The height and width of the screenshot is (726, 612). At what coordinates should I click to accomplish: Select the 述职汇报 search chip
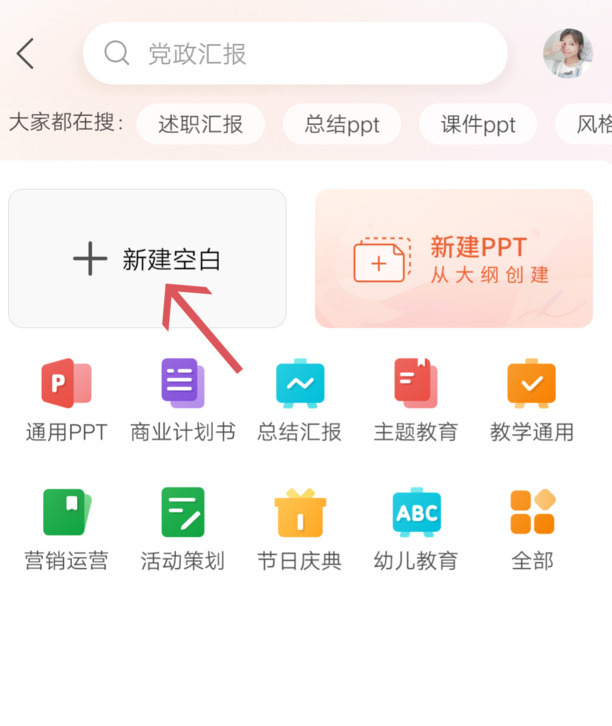pos(200,125)
